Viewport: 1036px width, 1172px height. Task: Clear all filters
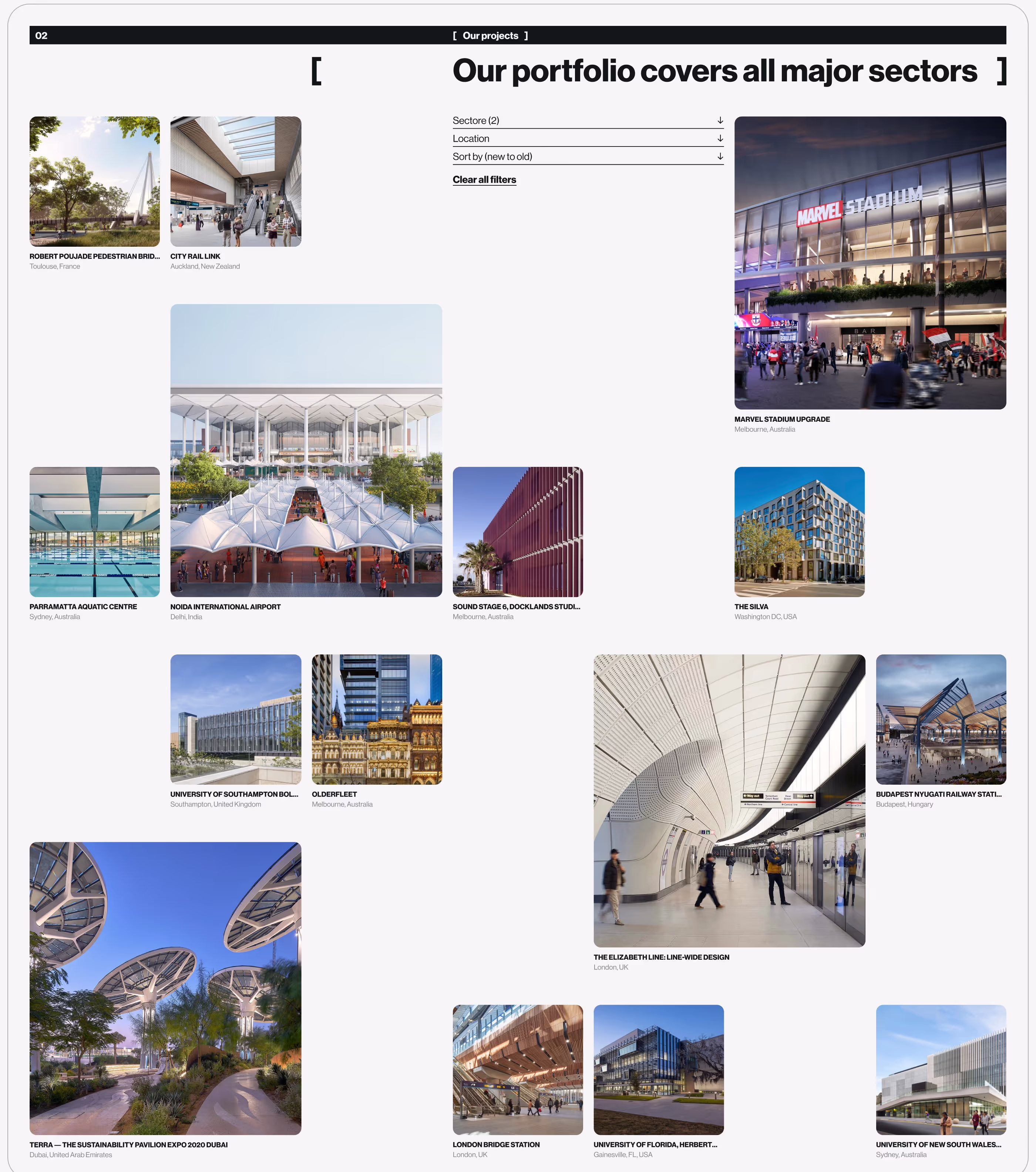coord(484,179)
